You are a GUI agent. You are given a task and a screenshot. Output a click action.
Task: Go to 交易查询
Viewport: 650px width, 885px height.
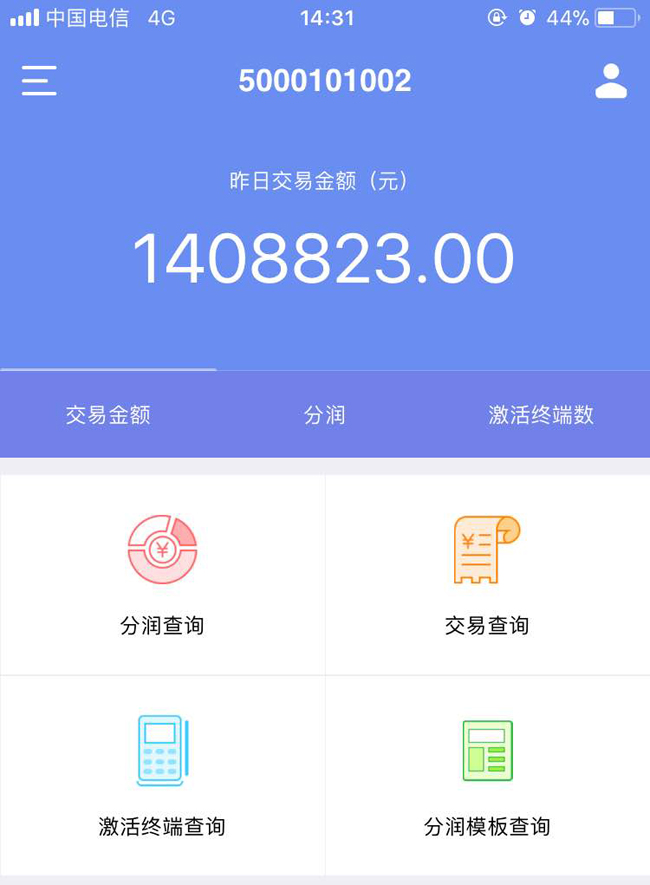[487, 575]
